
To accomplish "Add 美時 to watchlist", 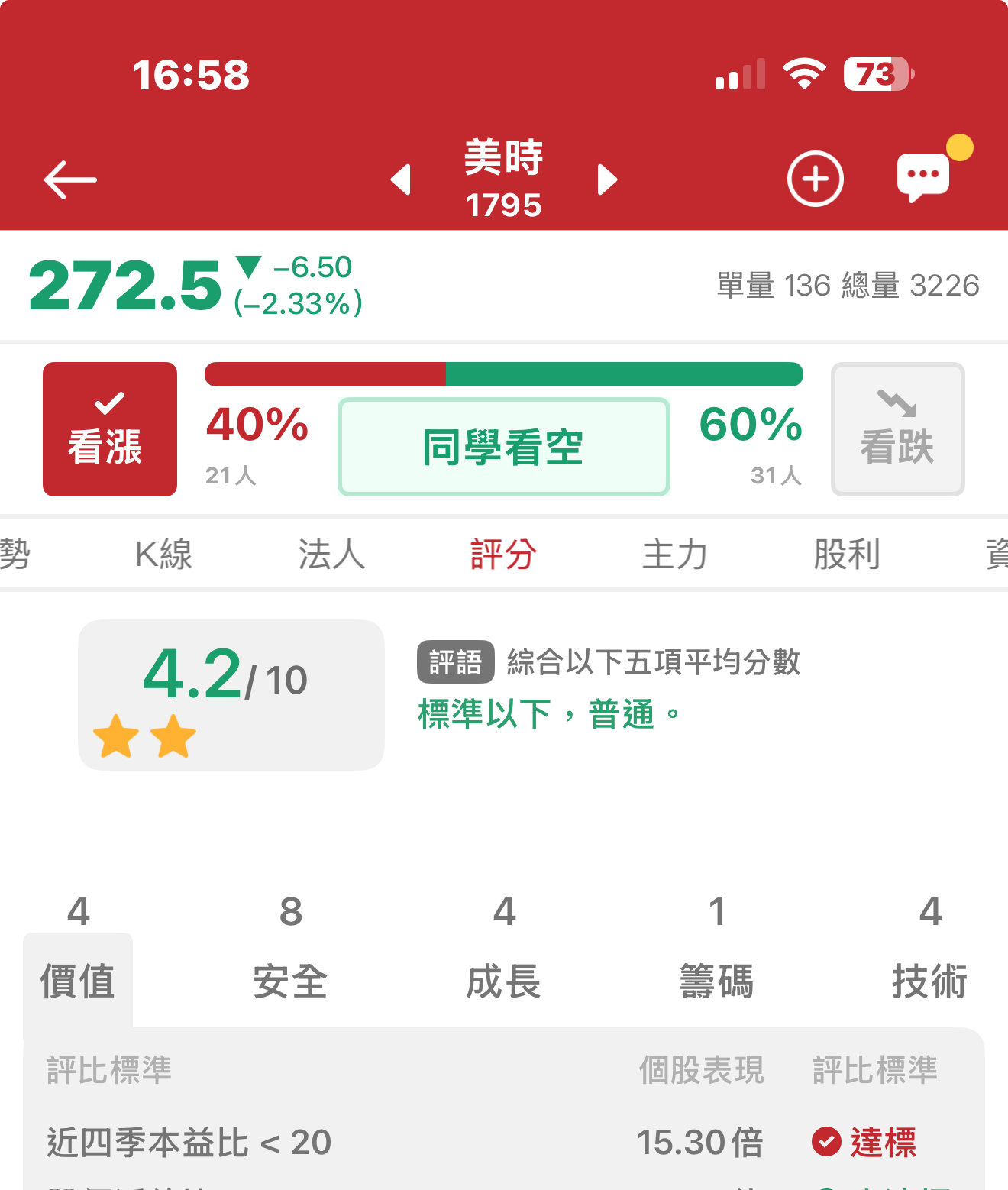I will [x=815, y=179].
